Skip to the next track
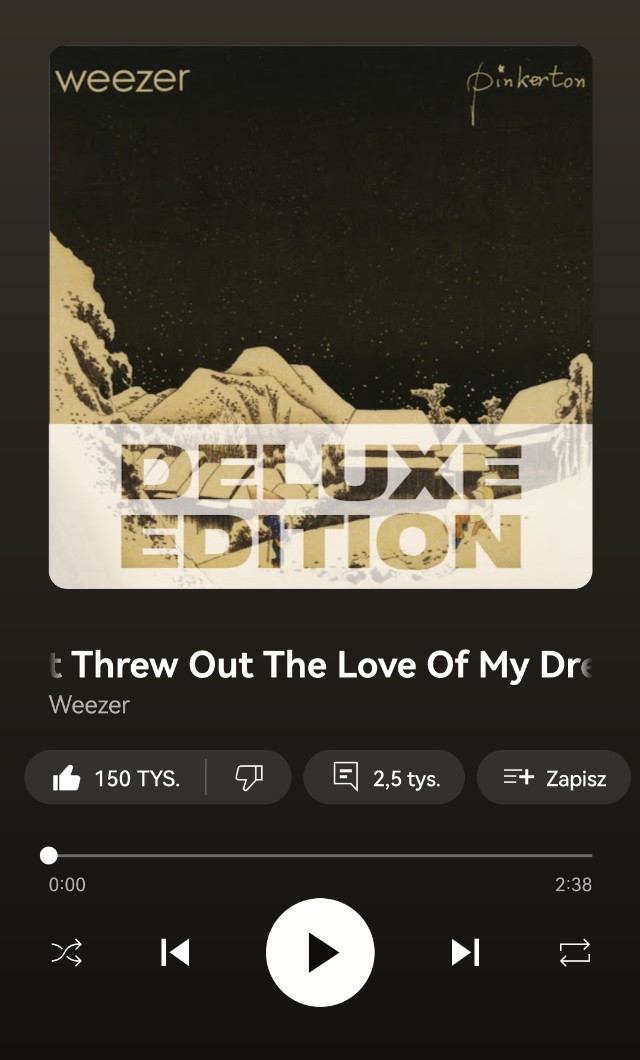This screenshot has height=1060, width=640. coord(465,953)
